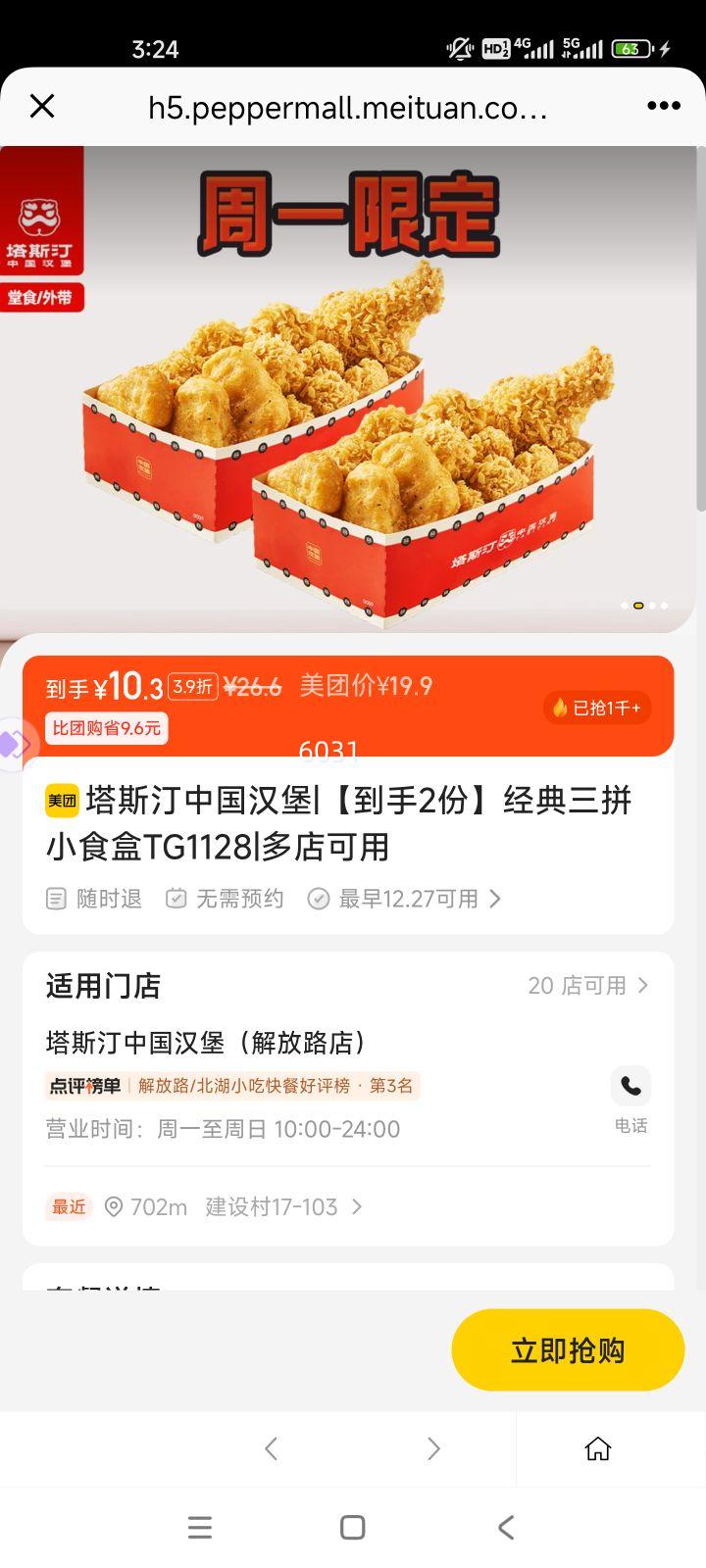The width and height of the screenshot is (706, 1568).
Task: Tap the fire icon on the 已抢1千+ badge
Action: (558, 708)
